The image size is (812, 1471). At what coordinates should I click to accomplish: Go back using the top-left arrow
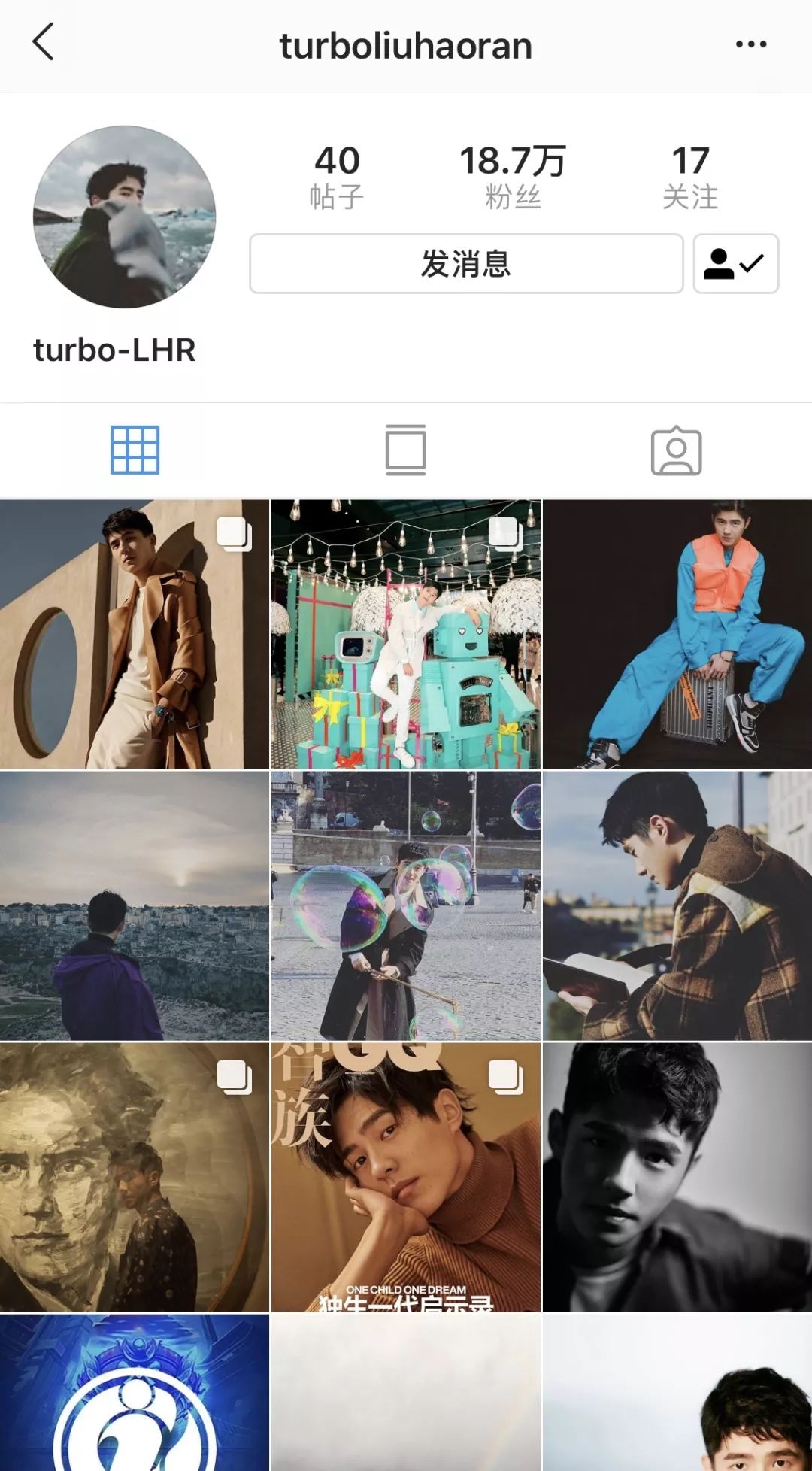click(44, 42)
